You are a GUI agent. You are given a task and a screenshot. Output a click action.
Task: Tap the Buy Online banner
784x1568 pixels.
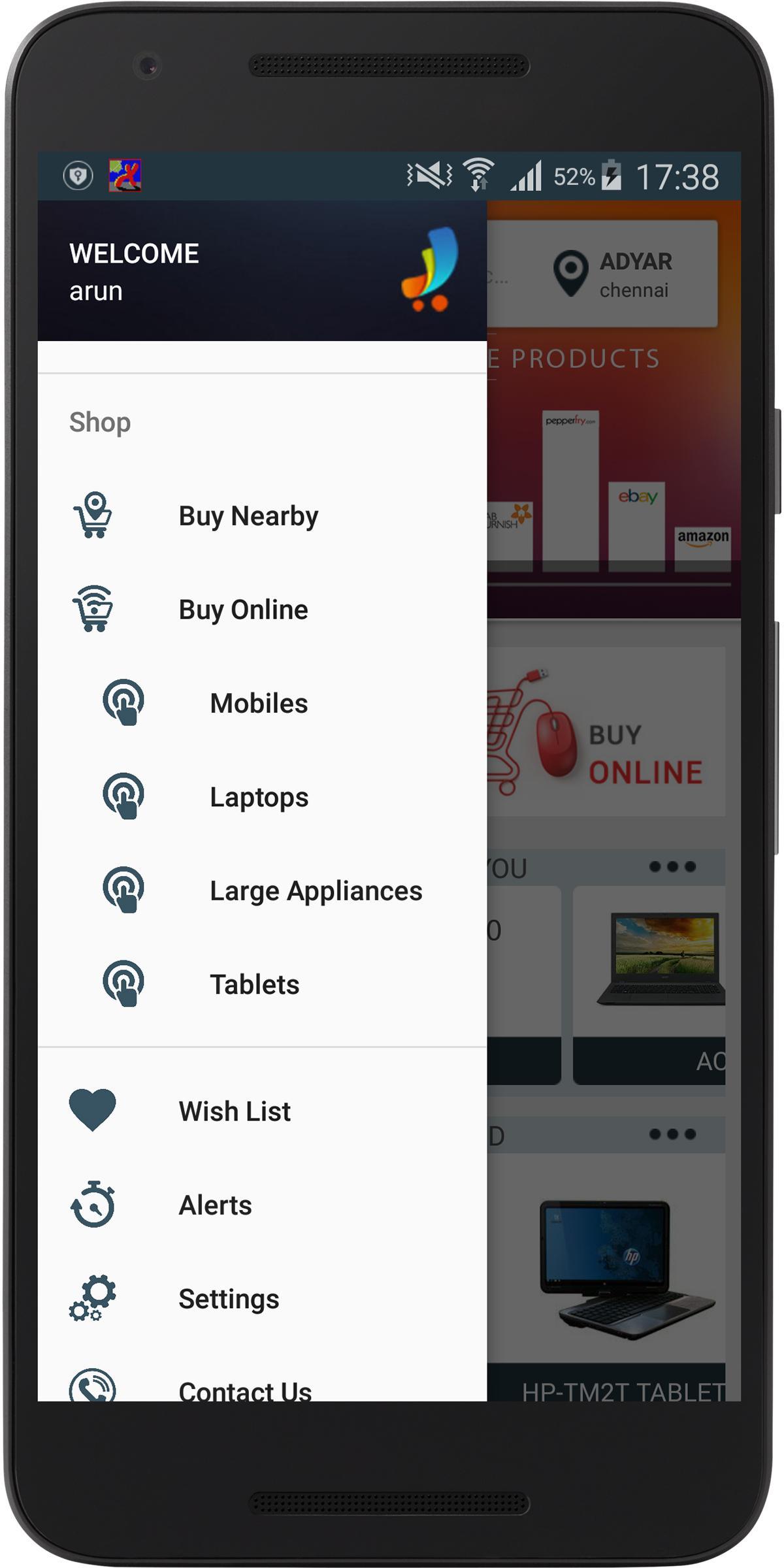pyautogui.click(x=608, y=732)
